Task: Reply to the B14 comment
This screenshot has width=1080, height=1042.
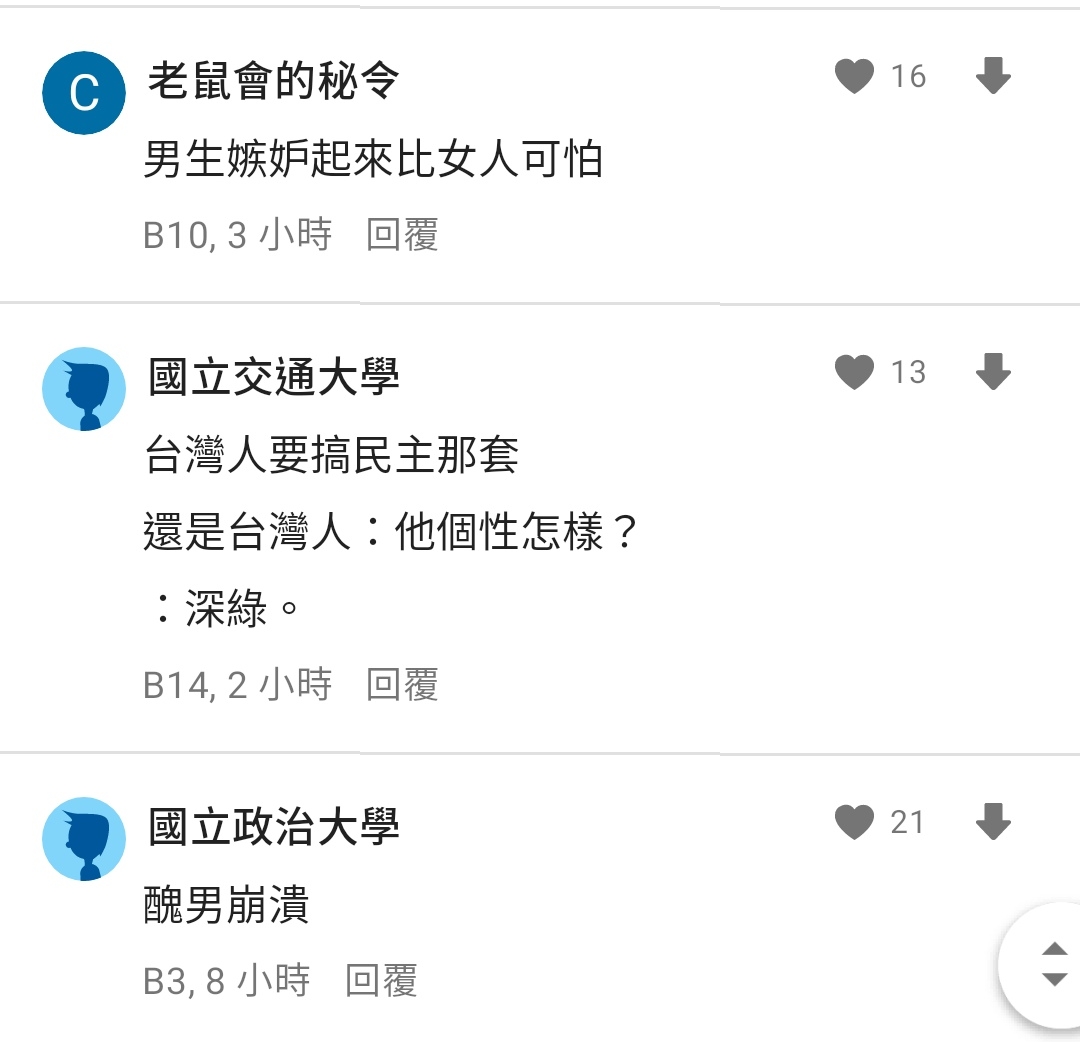Action: tap(402, 685)
